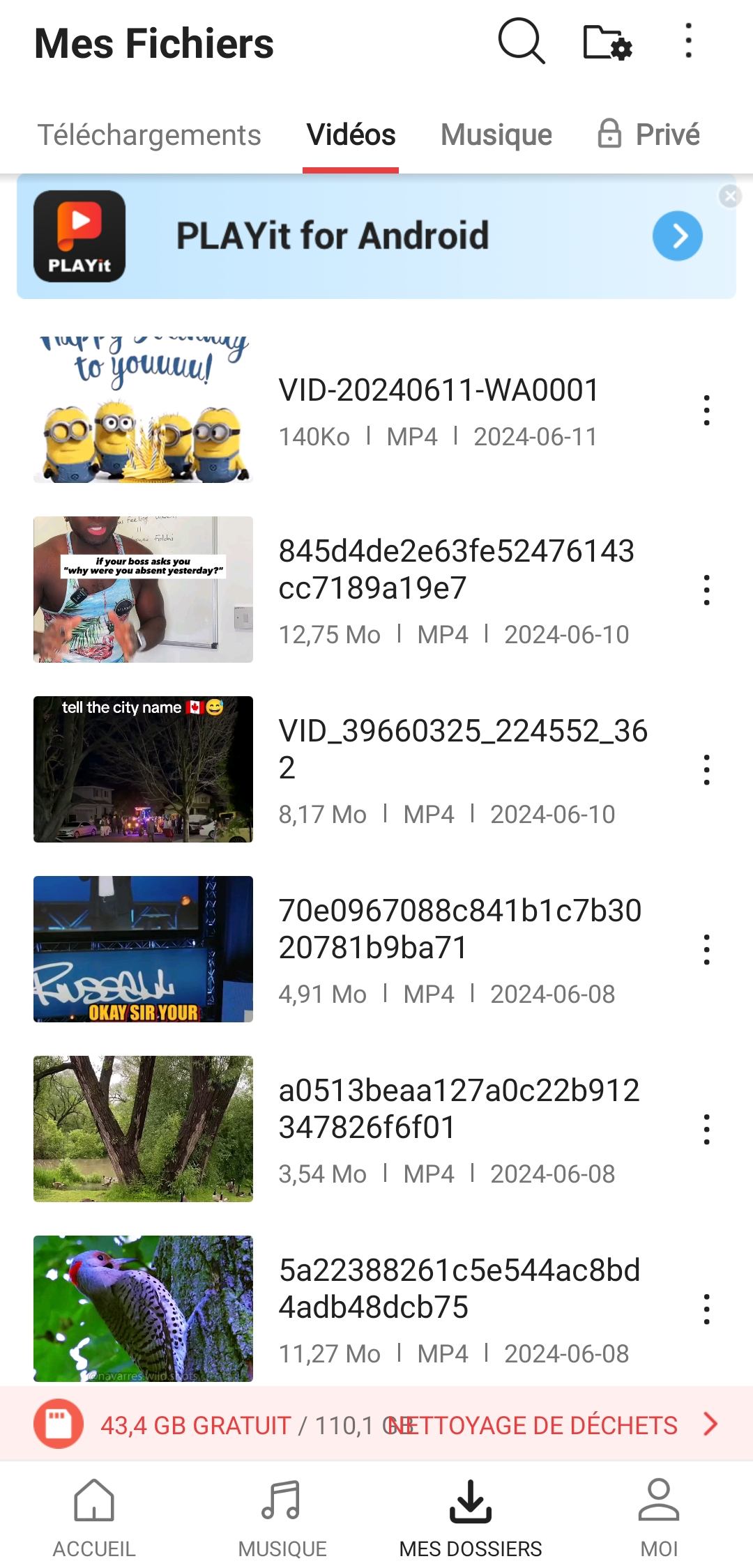Open options menu for the boss absence video
Viewport: 753px width, 1568px height.
(706, 589)
